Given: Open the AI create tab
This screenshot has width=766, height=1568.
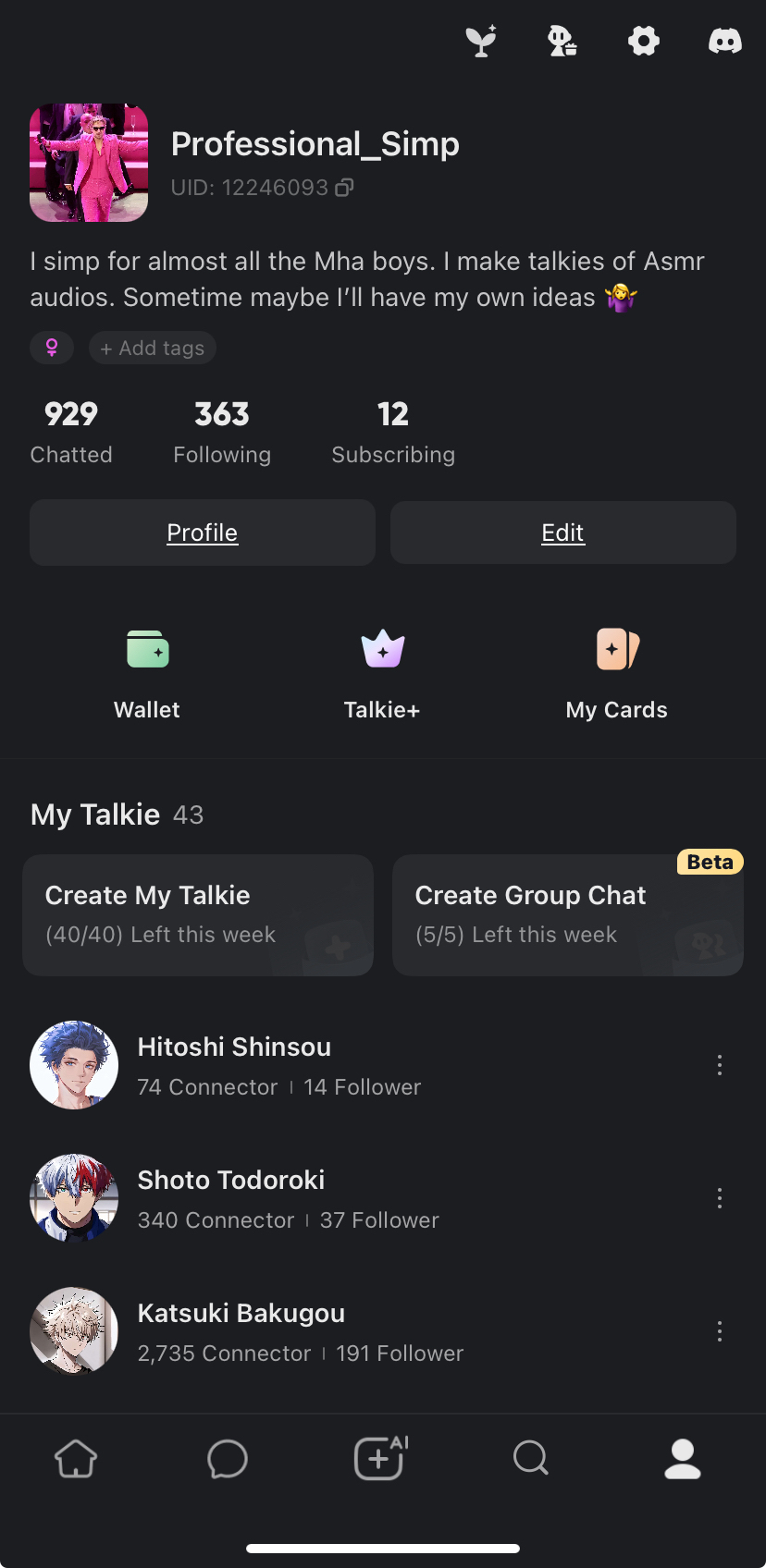Looking at the screenshot, I should [x=380, y=1459].
